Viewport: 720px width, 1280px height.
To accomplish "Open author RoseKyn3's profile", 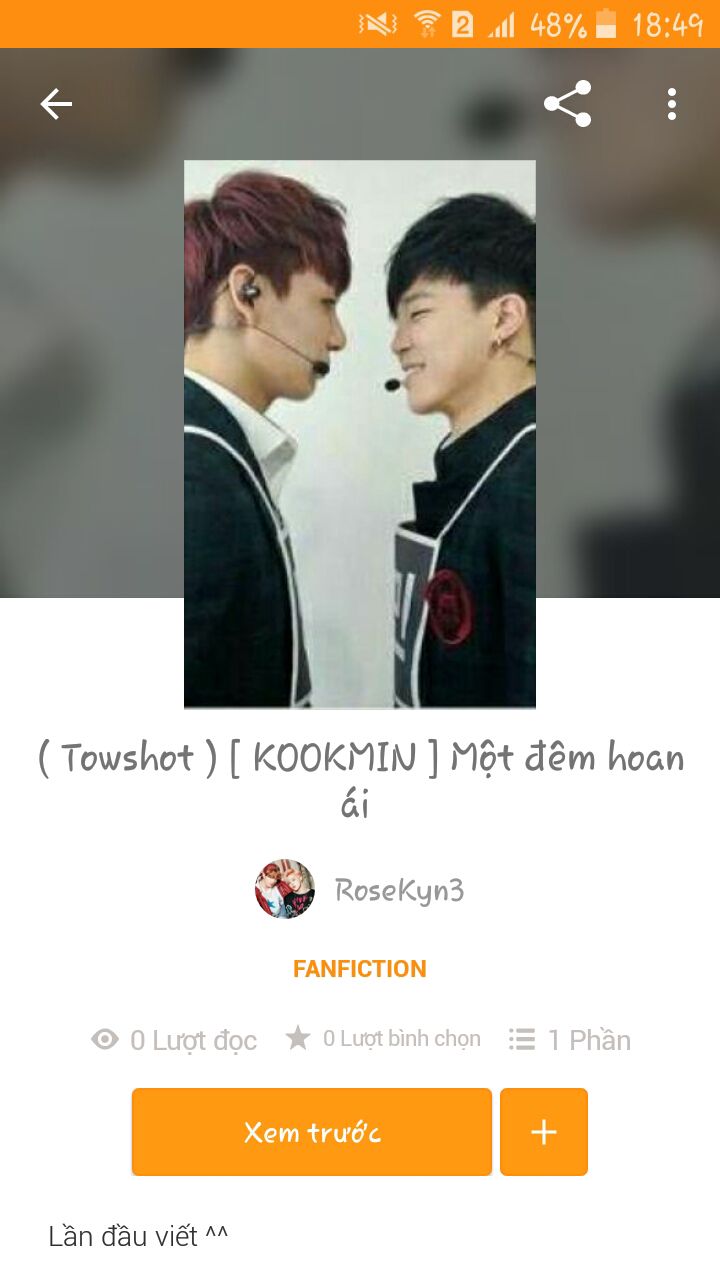I will point(360,889).
